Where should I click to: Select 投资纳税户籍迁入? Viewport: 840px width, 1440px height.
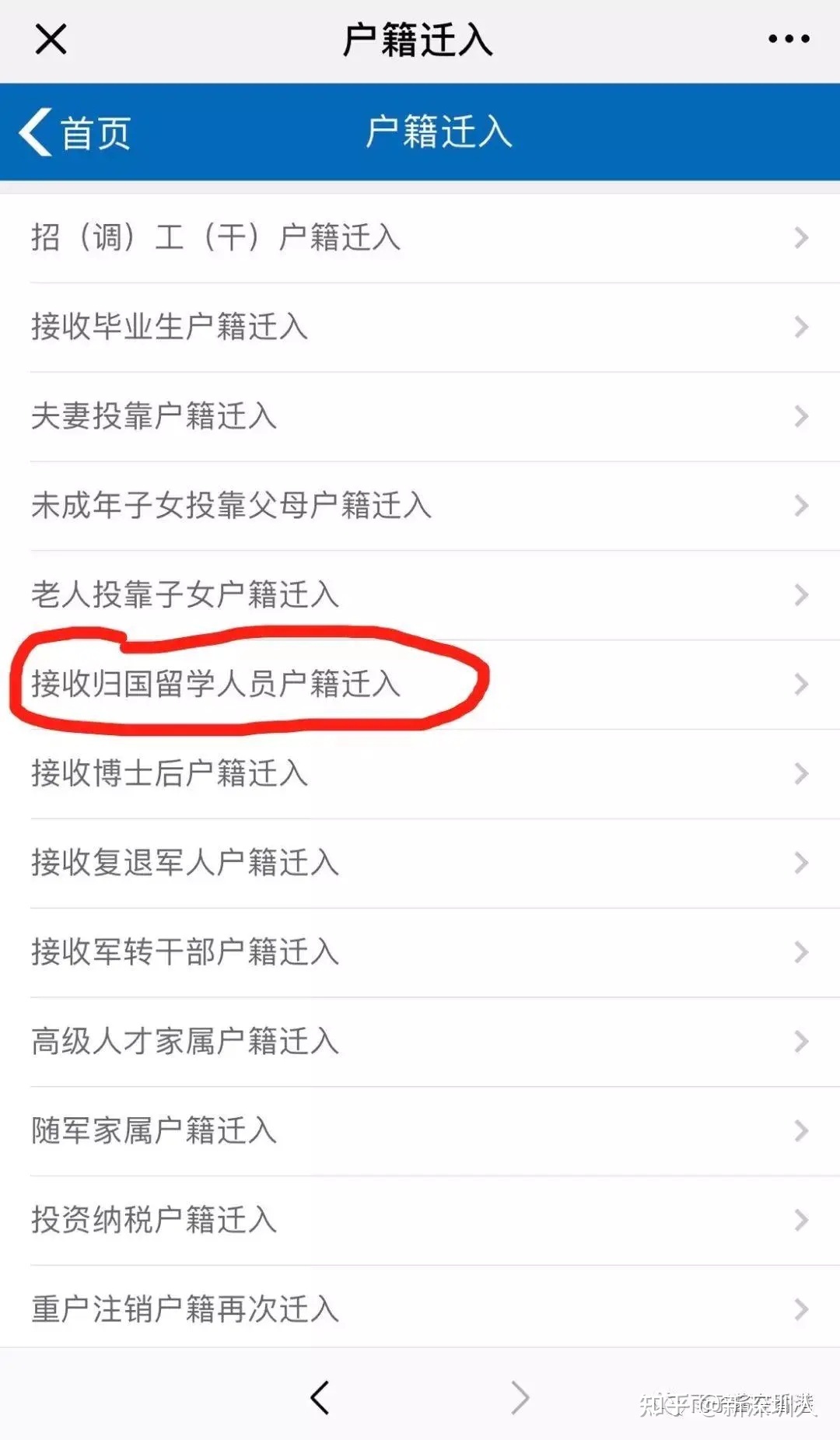[420, 1221]
